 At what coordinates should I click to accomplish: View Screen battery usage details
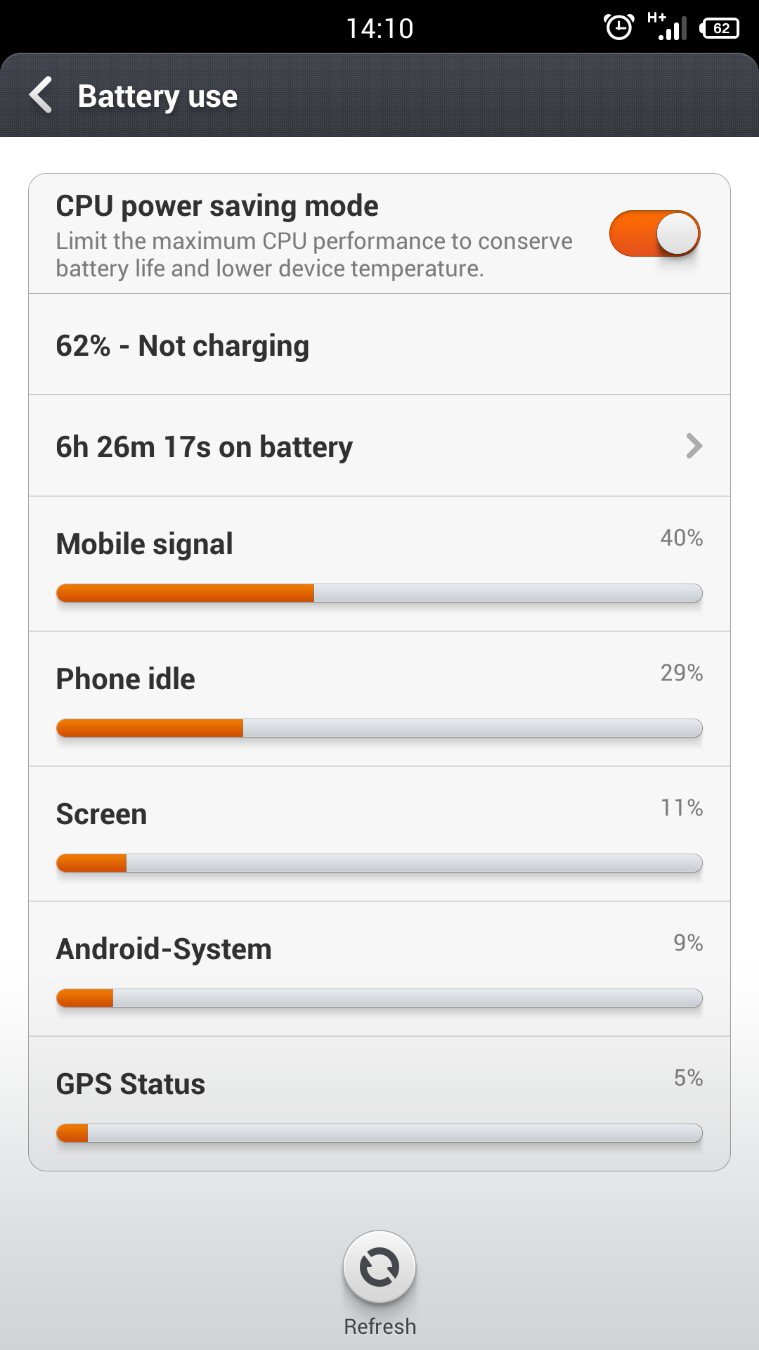(379, 834)
